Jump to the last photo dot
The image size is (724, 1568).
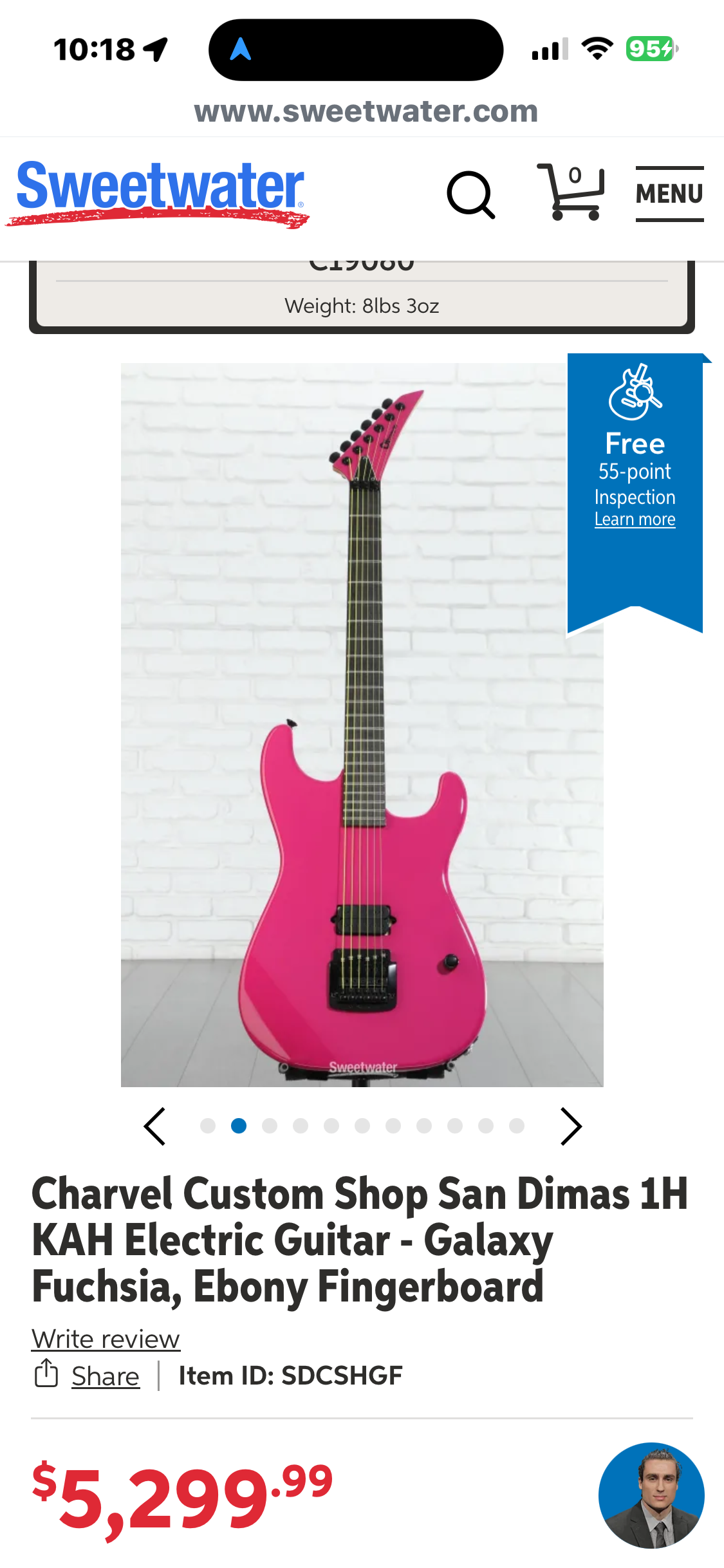tap(517, 1126)
